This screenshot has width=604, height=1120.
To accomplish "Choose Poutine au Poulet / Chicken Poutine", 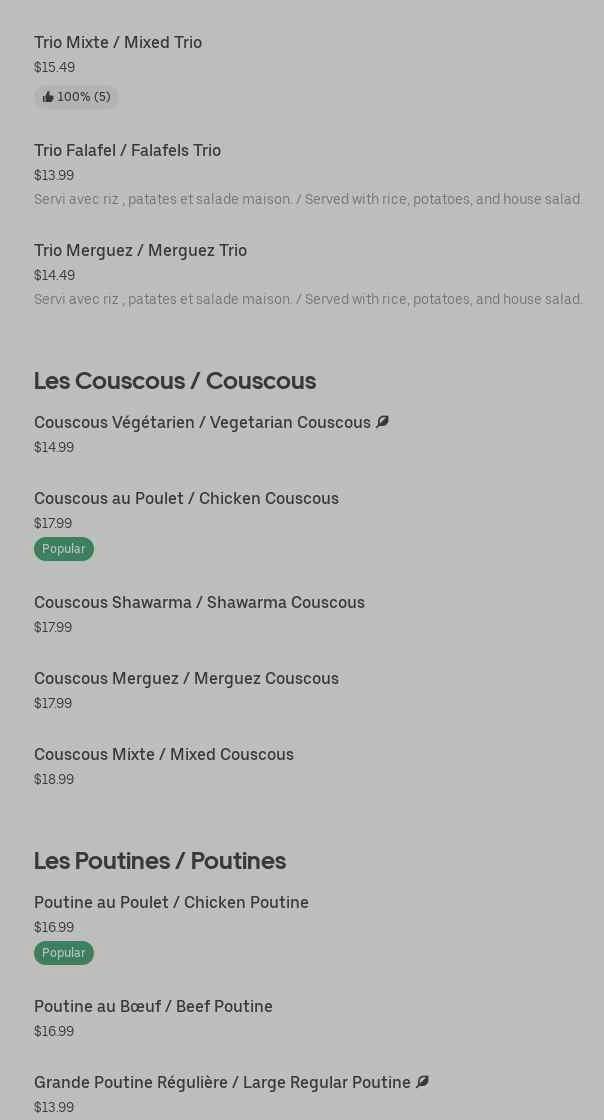I will 171,902.
